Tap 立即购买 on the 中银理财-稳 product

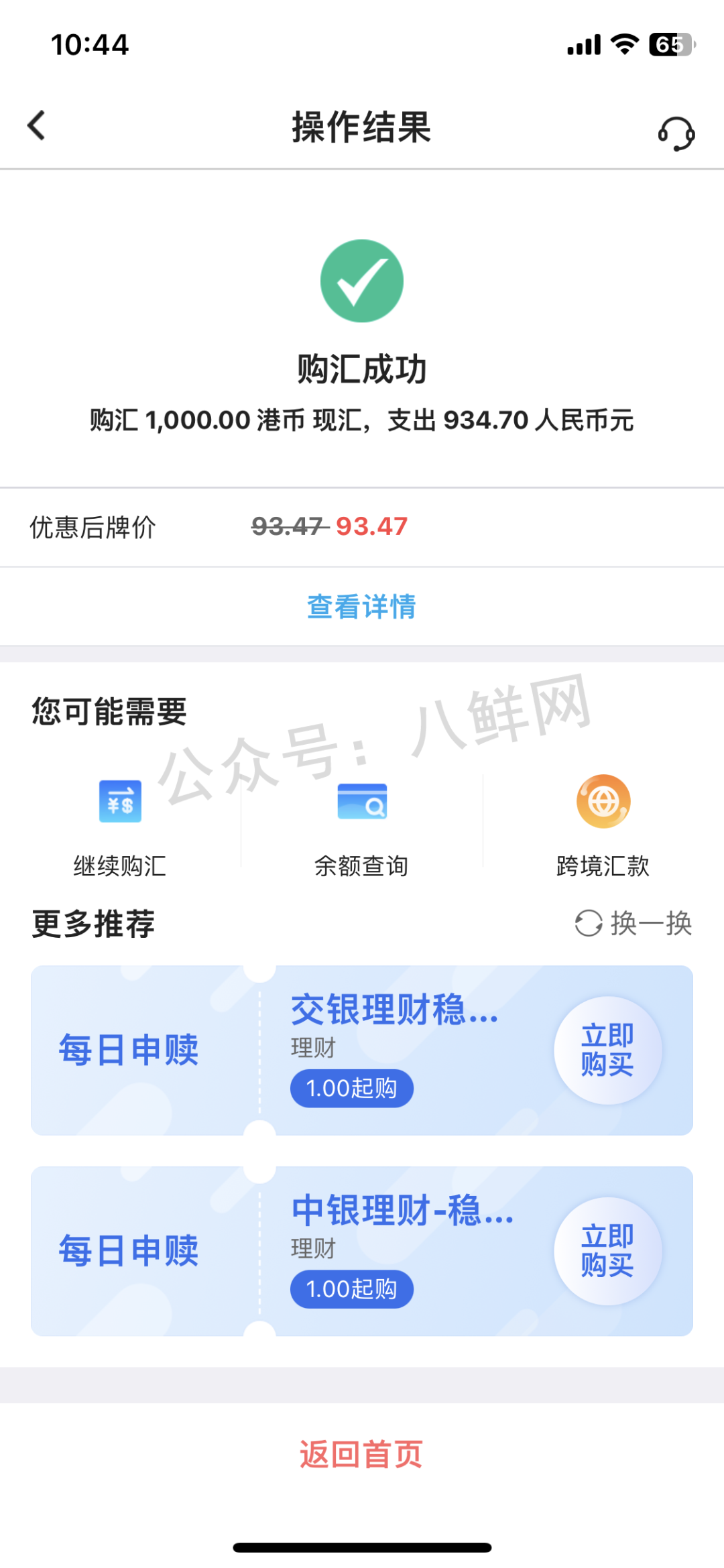click(605, 1250)
